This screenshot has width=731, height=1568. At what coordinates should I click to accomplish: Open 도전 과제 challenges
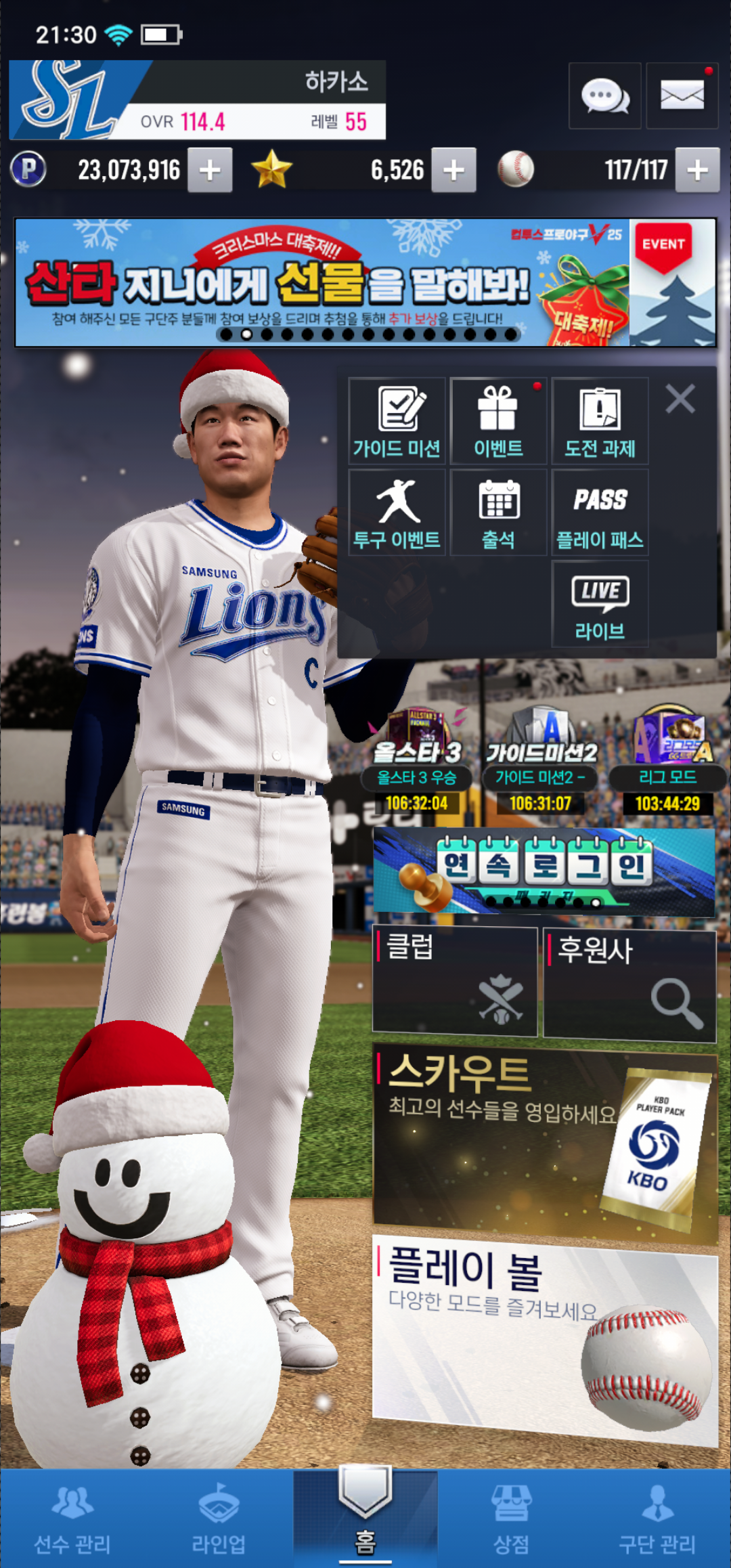pyautogui.click(x=600, y=421)
